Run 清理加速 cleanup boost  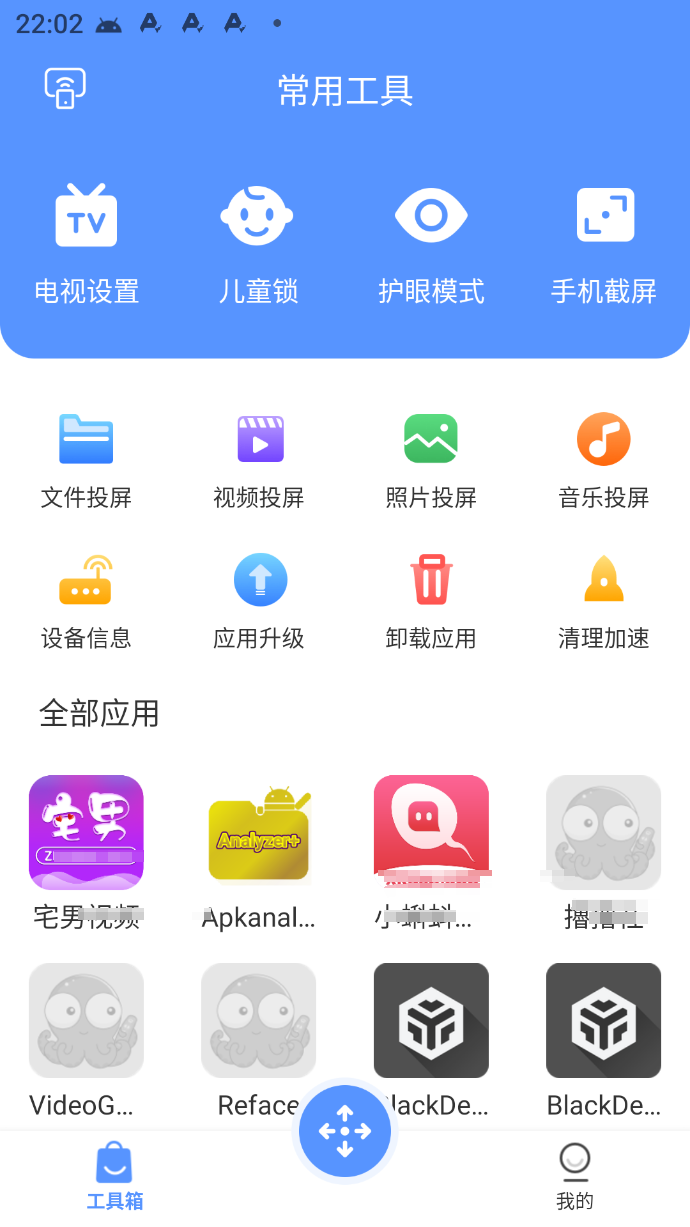[x=604, y=600]
